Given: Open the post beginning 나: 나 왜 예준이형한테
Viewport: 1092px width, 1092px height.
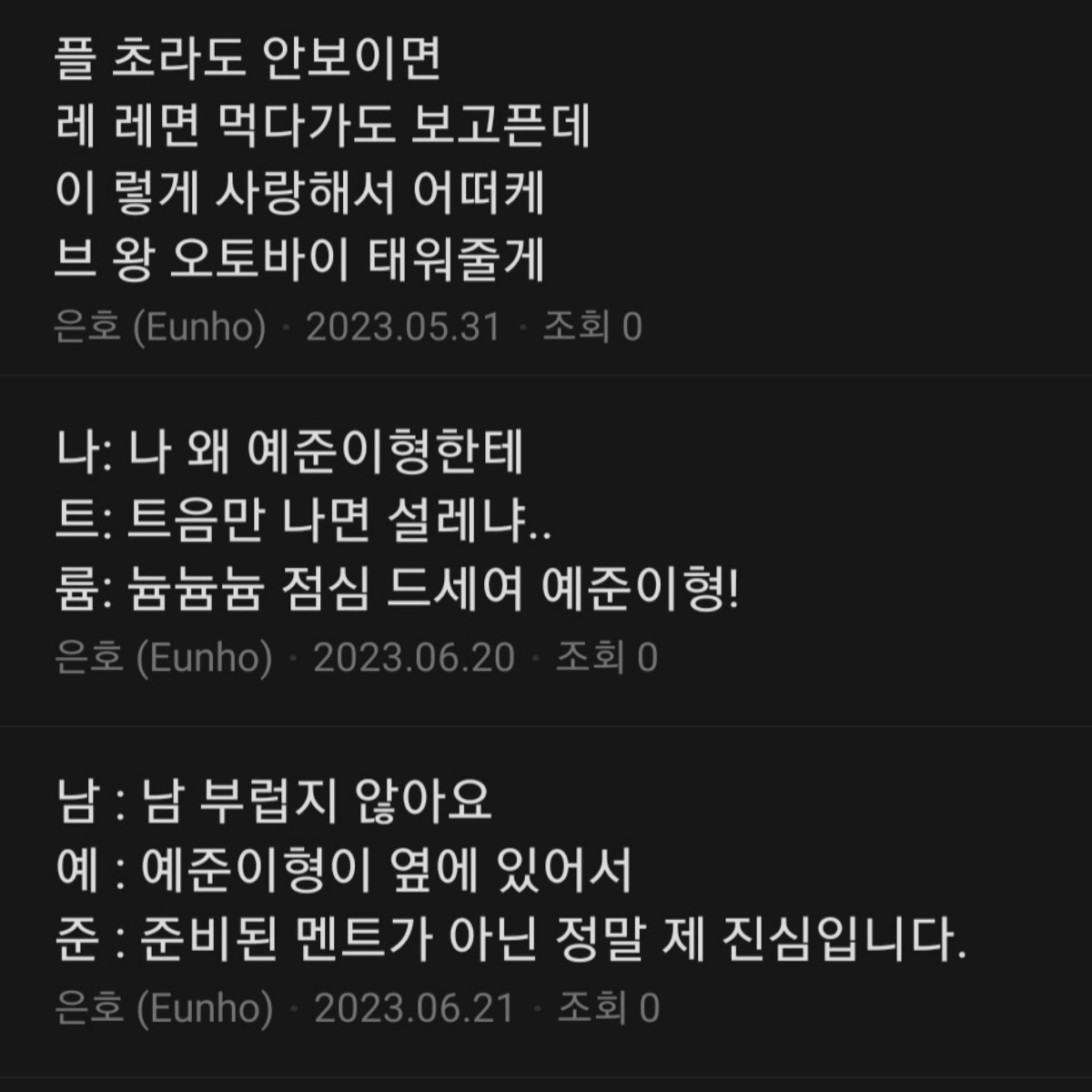Looking at the screenshot, I should pyautogui.click(x=364, y=521).
